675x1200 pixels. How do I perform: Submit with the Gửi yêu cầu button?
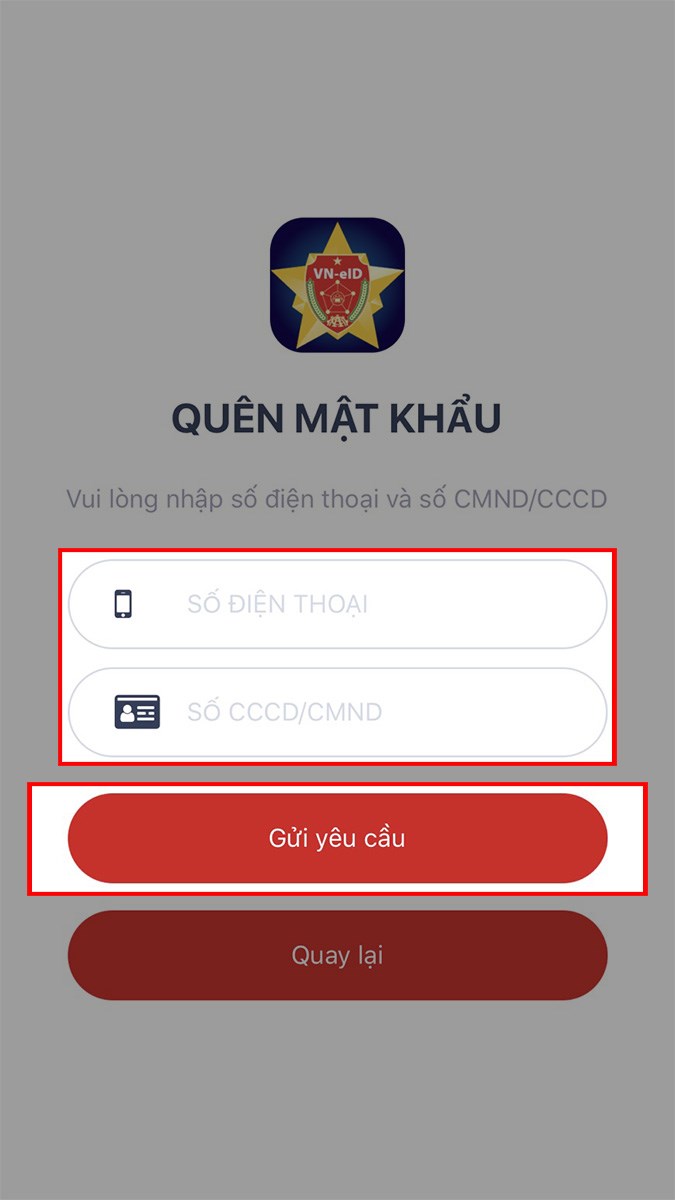pos(337,838)
